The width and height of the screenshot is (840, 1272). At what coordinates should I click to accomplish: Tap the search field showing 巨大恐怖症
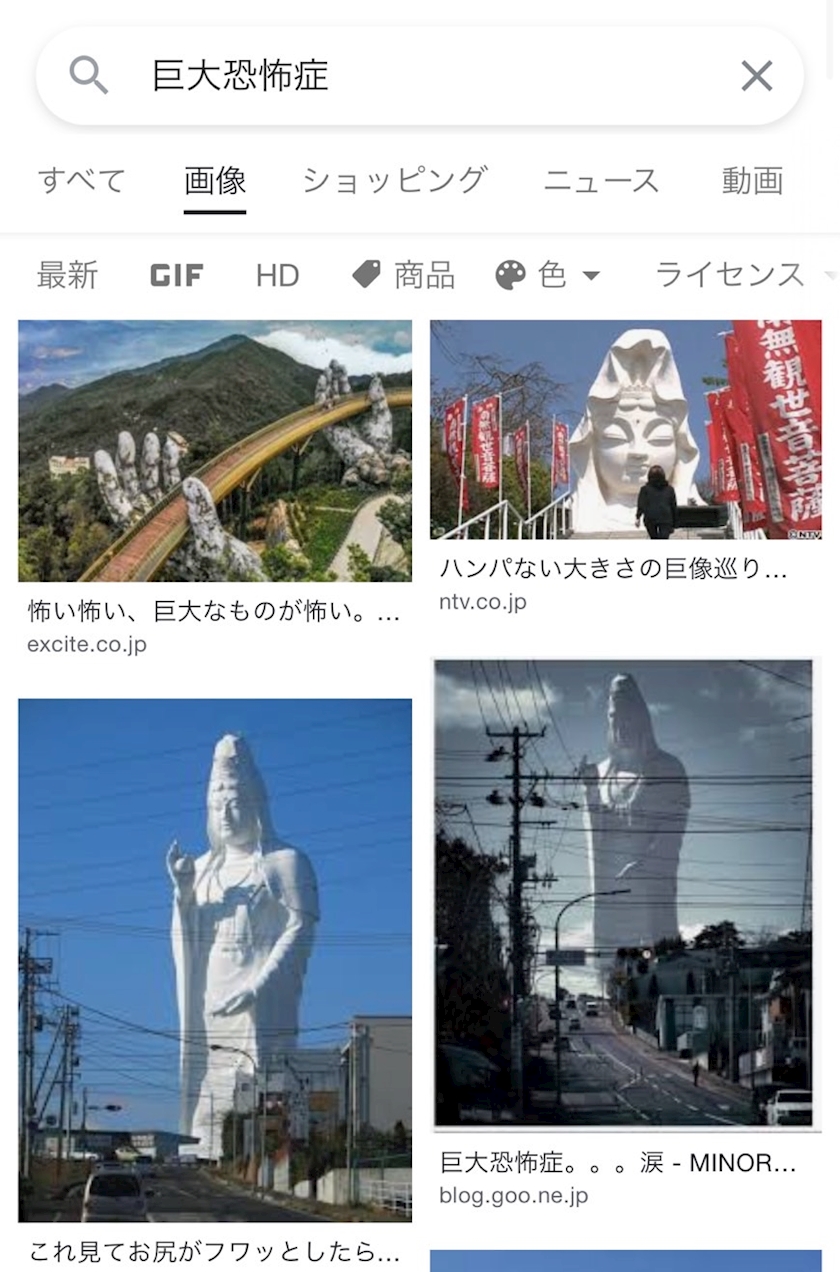(x=420, y=76)
